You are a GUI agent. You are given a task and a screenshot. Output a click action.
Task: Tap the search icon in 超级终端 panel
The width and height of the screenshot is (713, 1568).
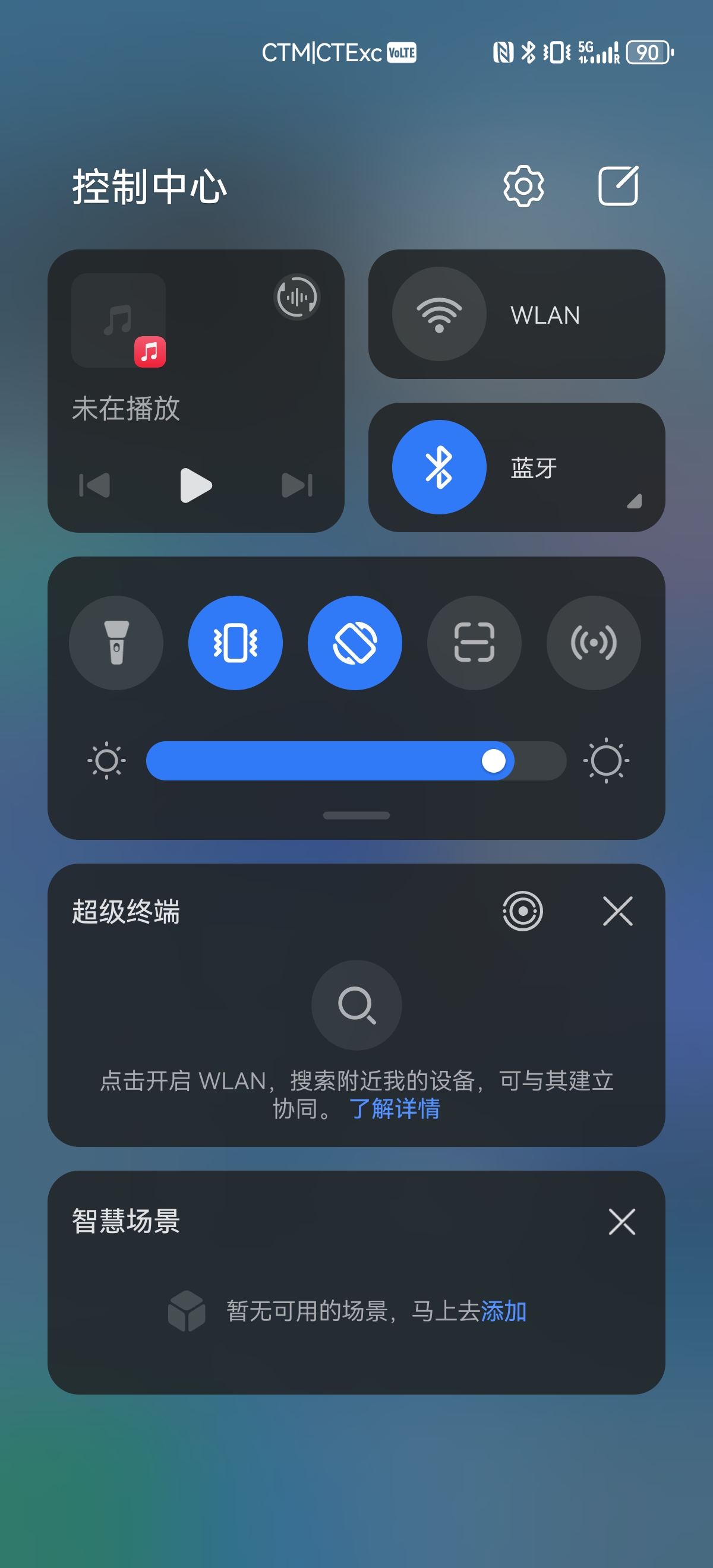(x=356, y=1007)
